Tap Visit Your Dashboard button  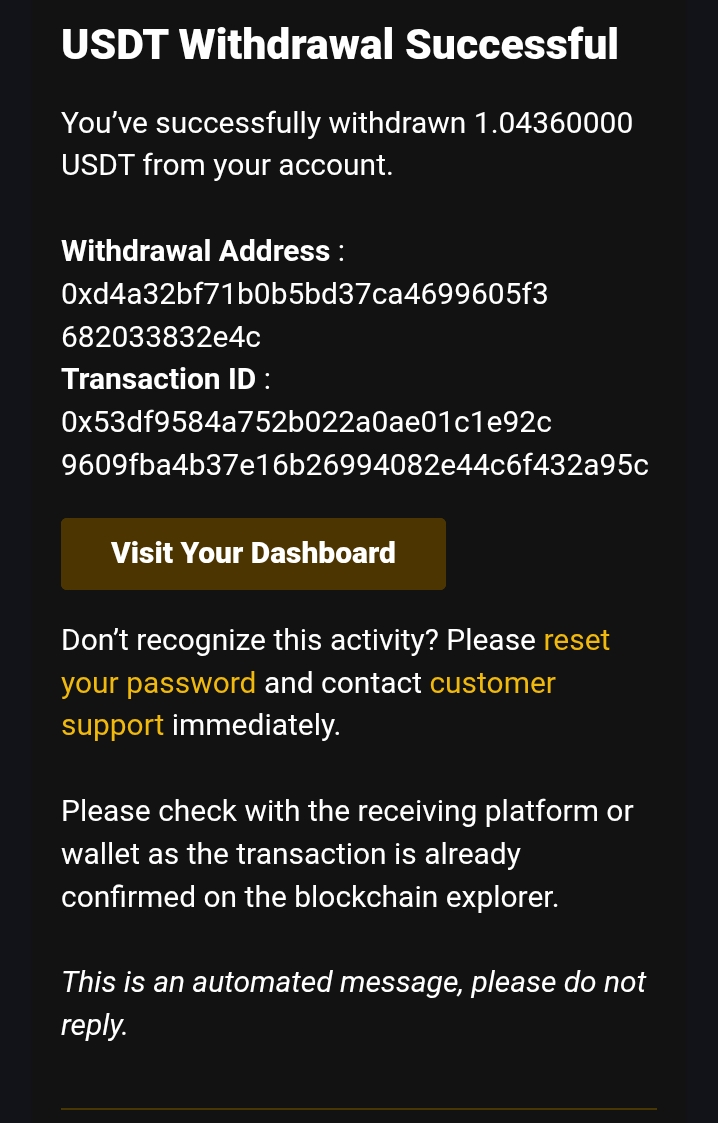253,554
